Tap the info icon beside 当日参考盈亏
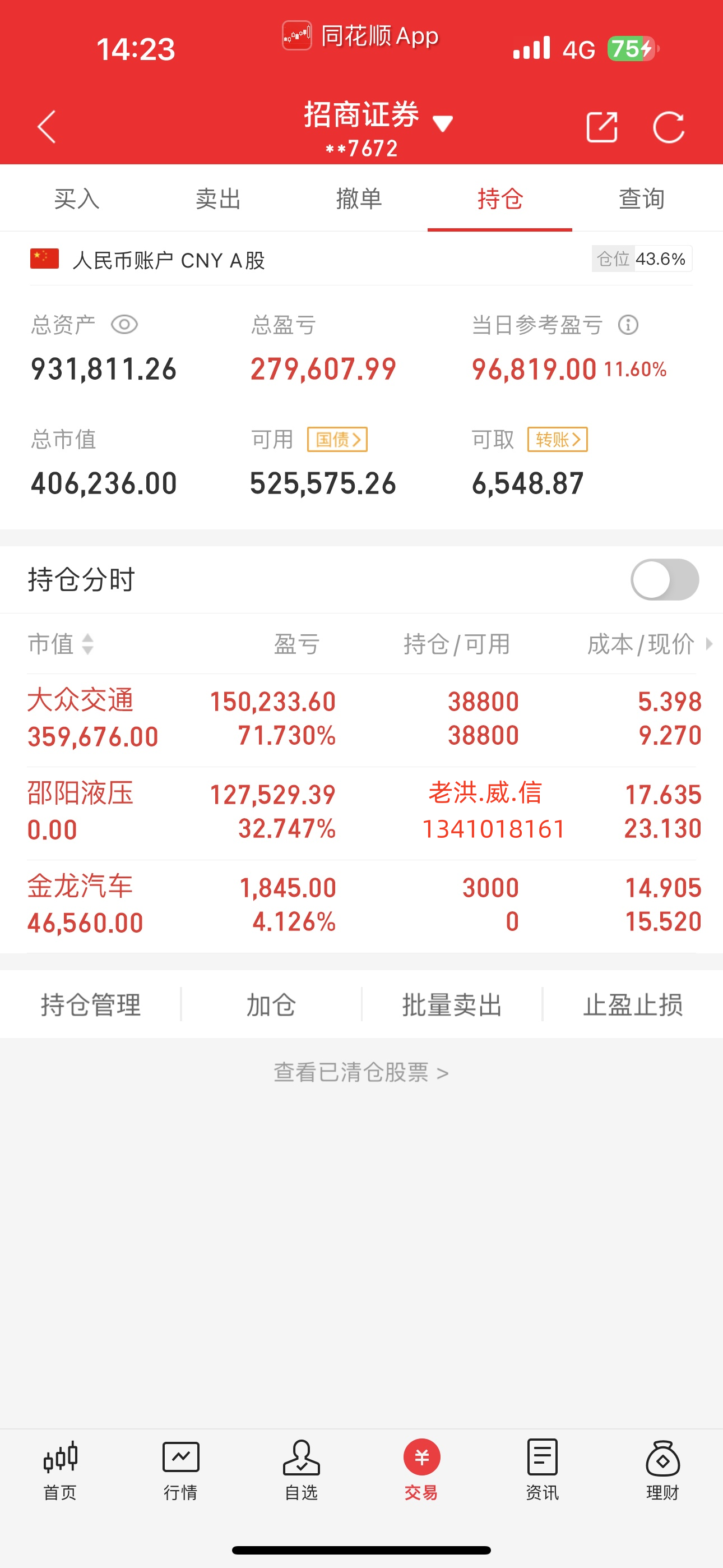Viewport: 723px width, 1568px height. [628, 326]
